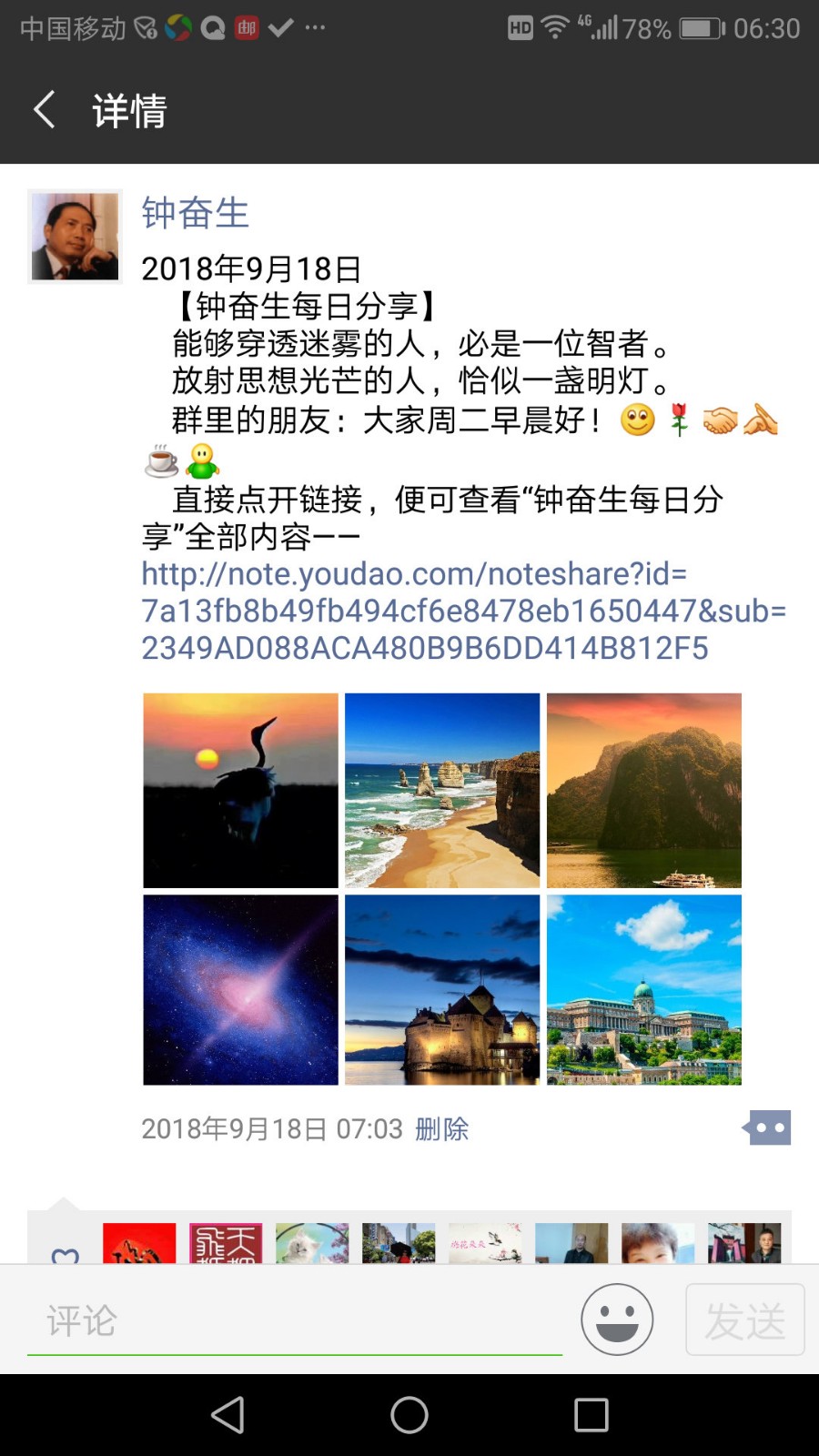Tap the 钟奋生 username link
The height and width of the screenshot is (1456, 819).
click(195, 213)
